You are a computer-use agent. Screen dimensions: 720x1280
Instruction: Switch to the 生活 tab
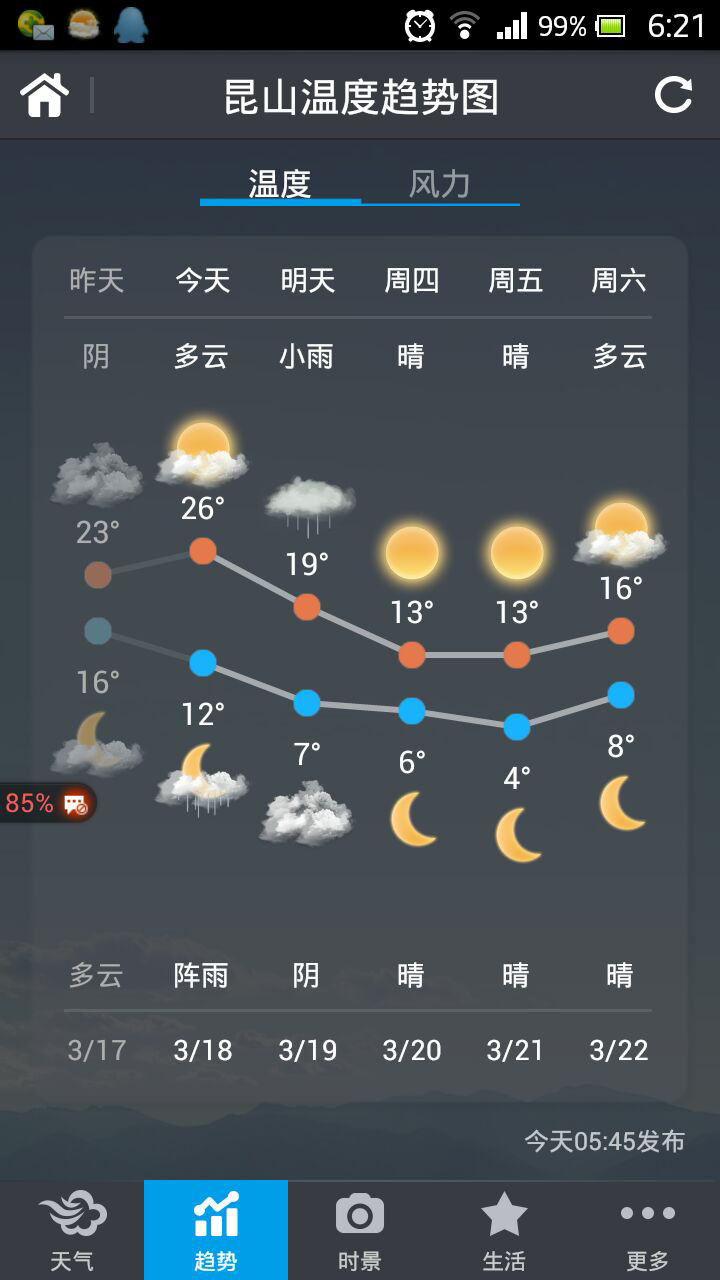click(504, 1230)
